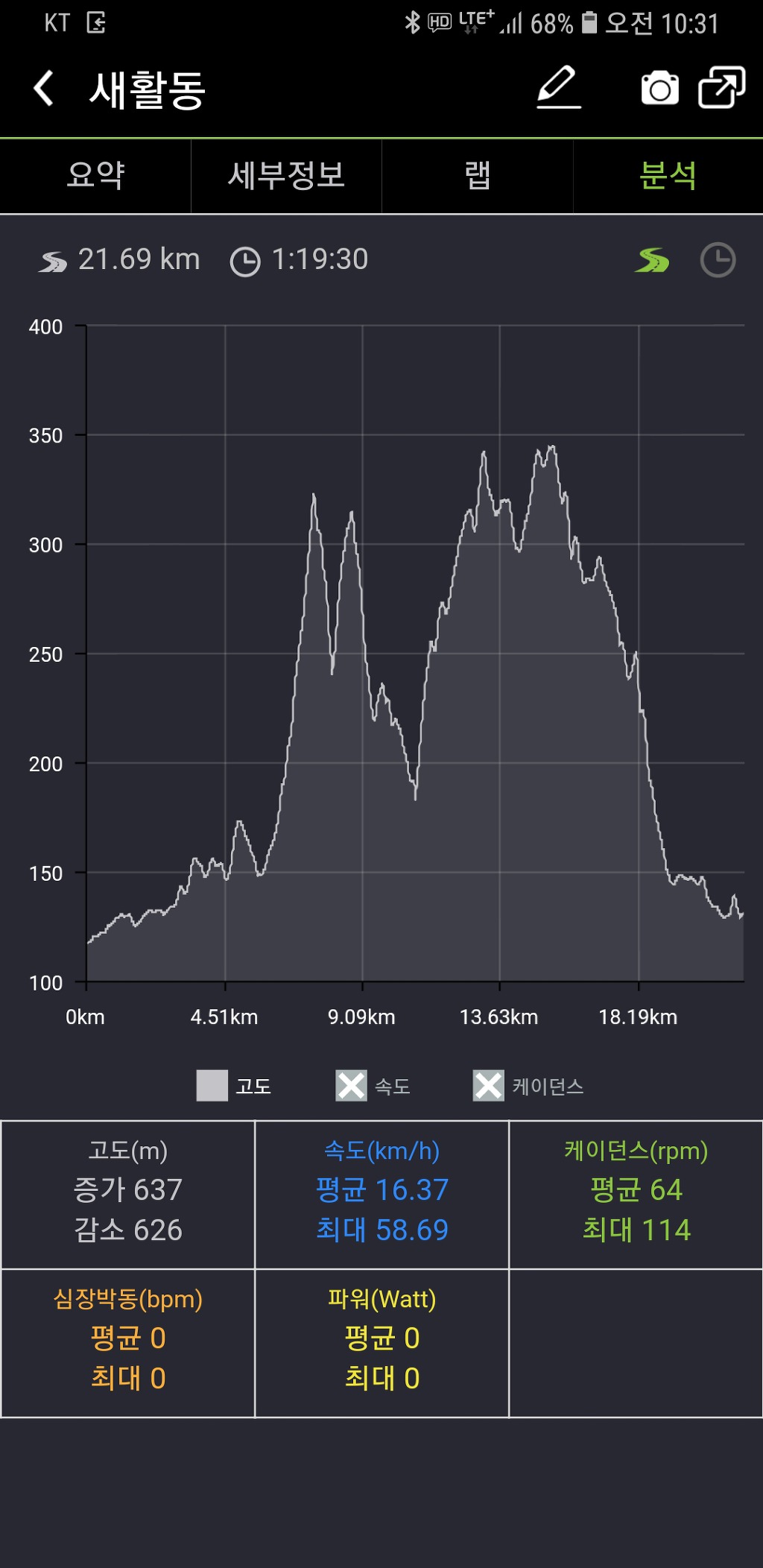Go back using the arrow icon
Screen dimensions: 763x1568
45,89
